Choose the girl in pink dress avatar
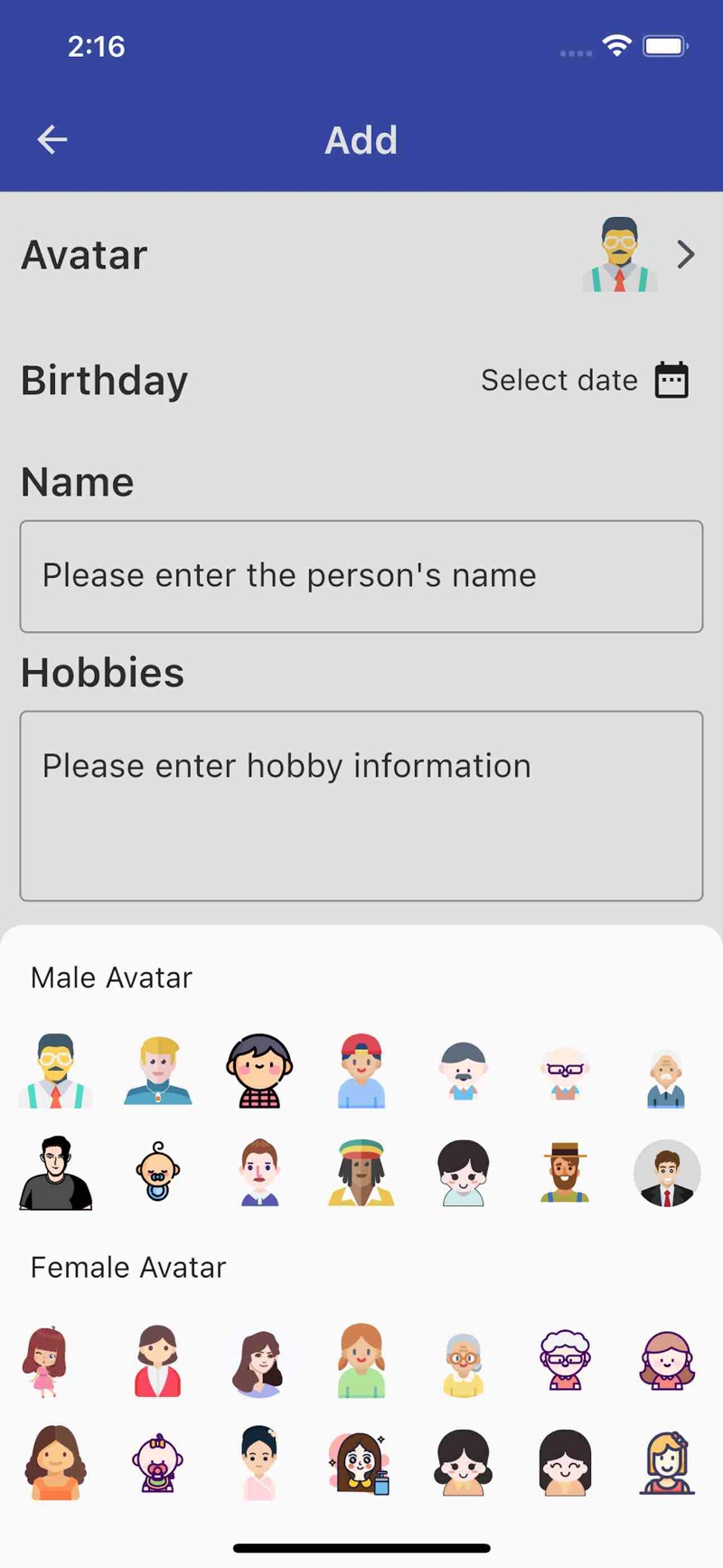Image resolution: width=723 pixels, height=1568 pixels. (46, 1362)
